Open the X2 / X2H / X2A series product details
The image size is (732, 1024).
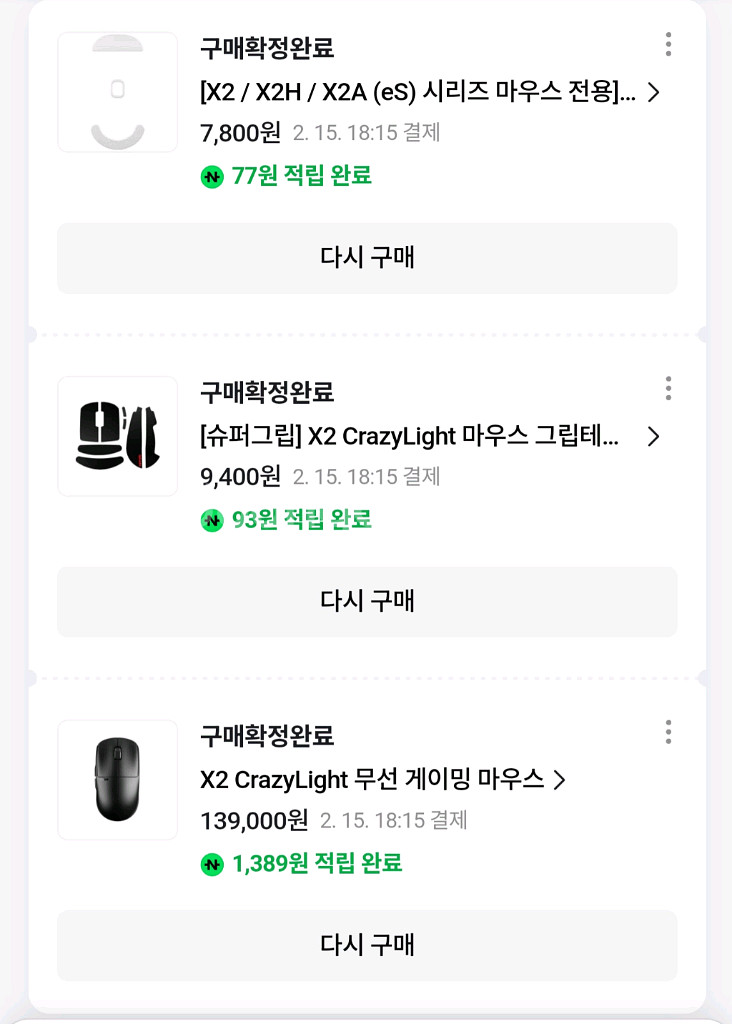point(430,93)
